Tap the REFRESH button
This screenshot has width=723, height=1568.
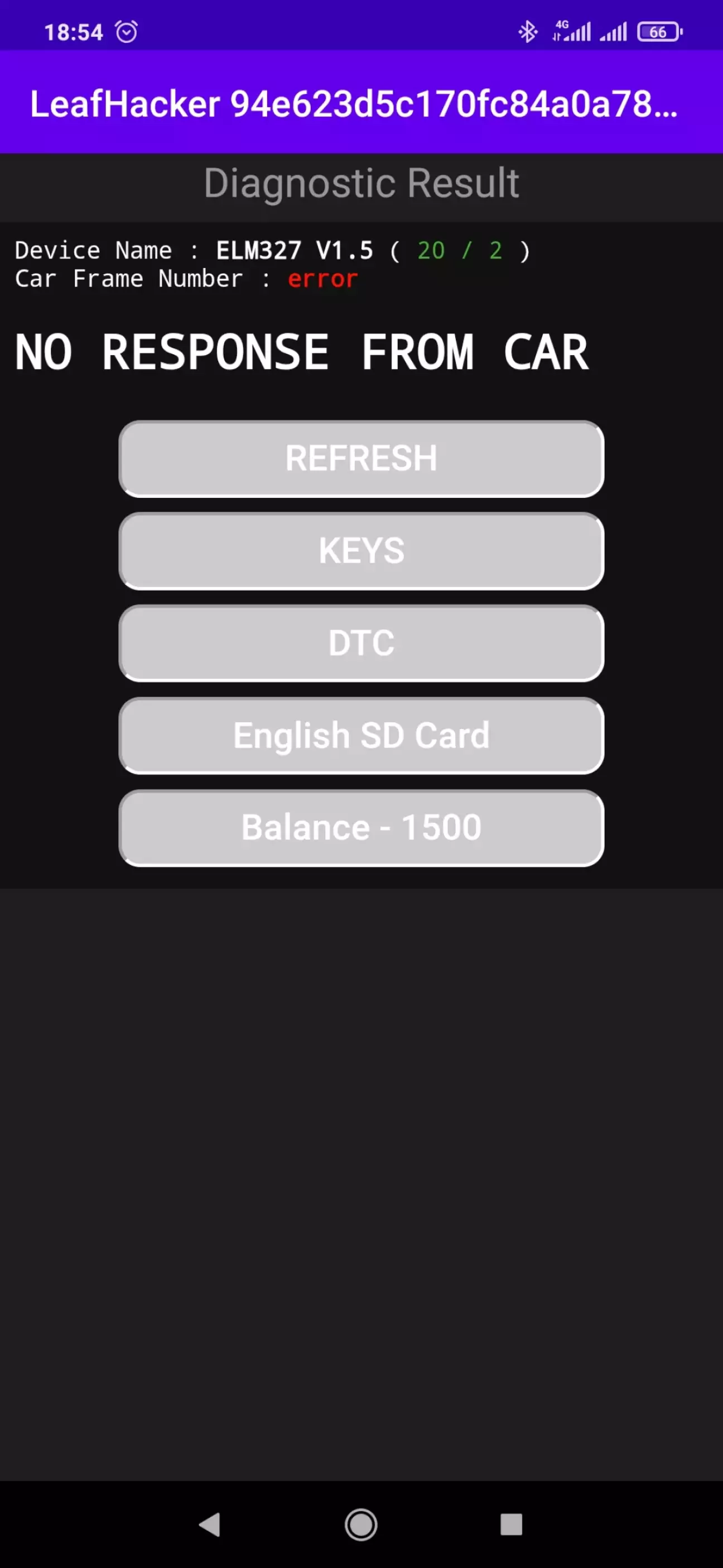(x=361, y=458)
